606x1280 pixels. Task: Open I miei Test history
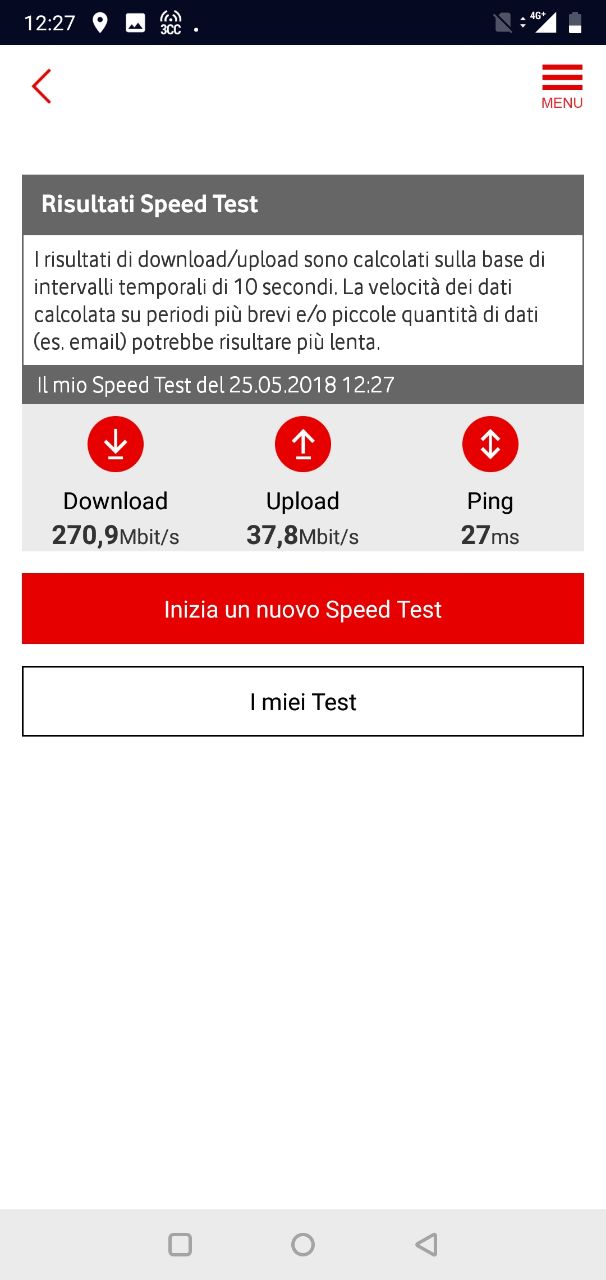click(x=303, y=702)
